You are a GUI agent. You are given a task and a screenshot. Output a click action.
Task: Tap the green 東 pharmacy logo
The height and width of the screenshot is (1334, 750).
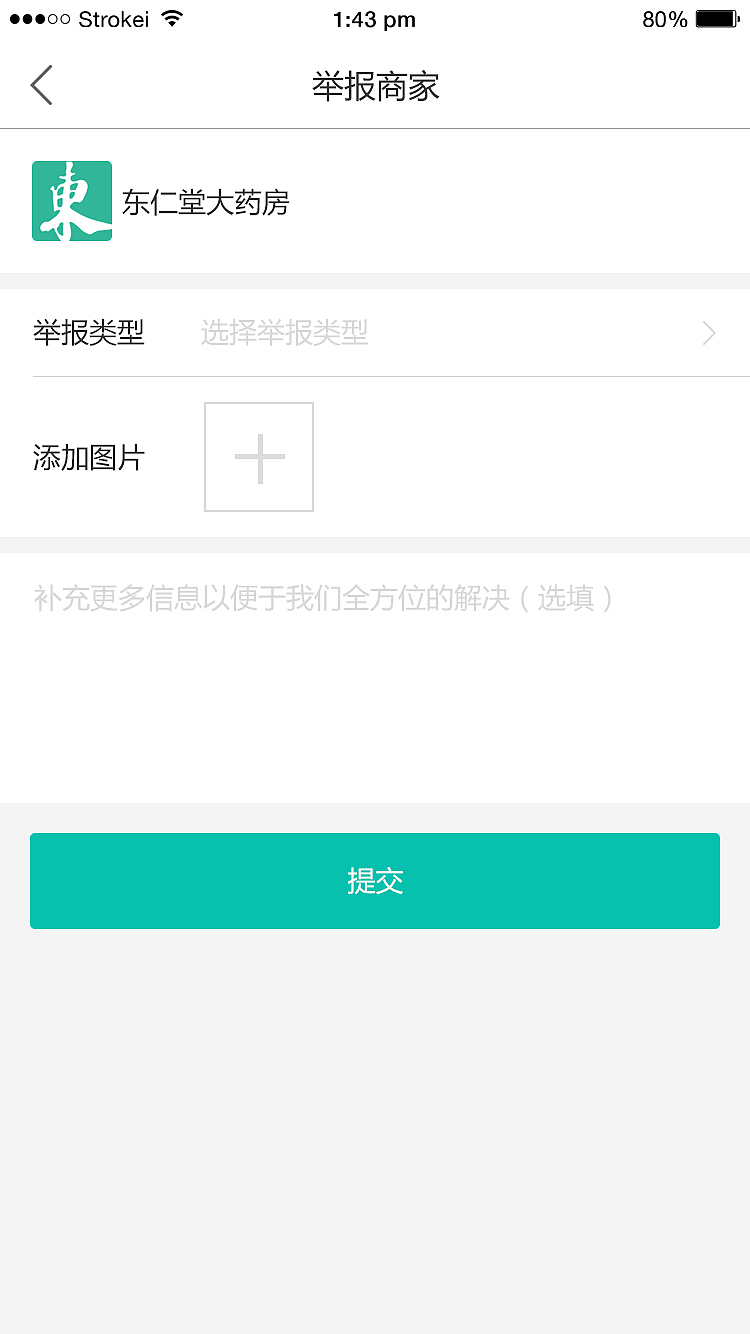(71, 200)
